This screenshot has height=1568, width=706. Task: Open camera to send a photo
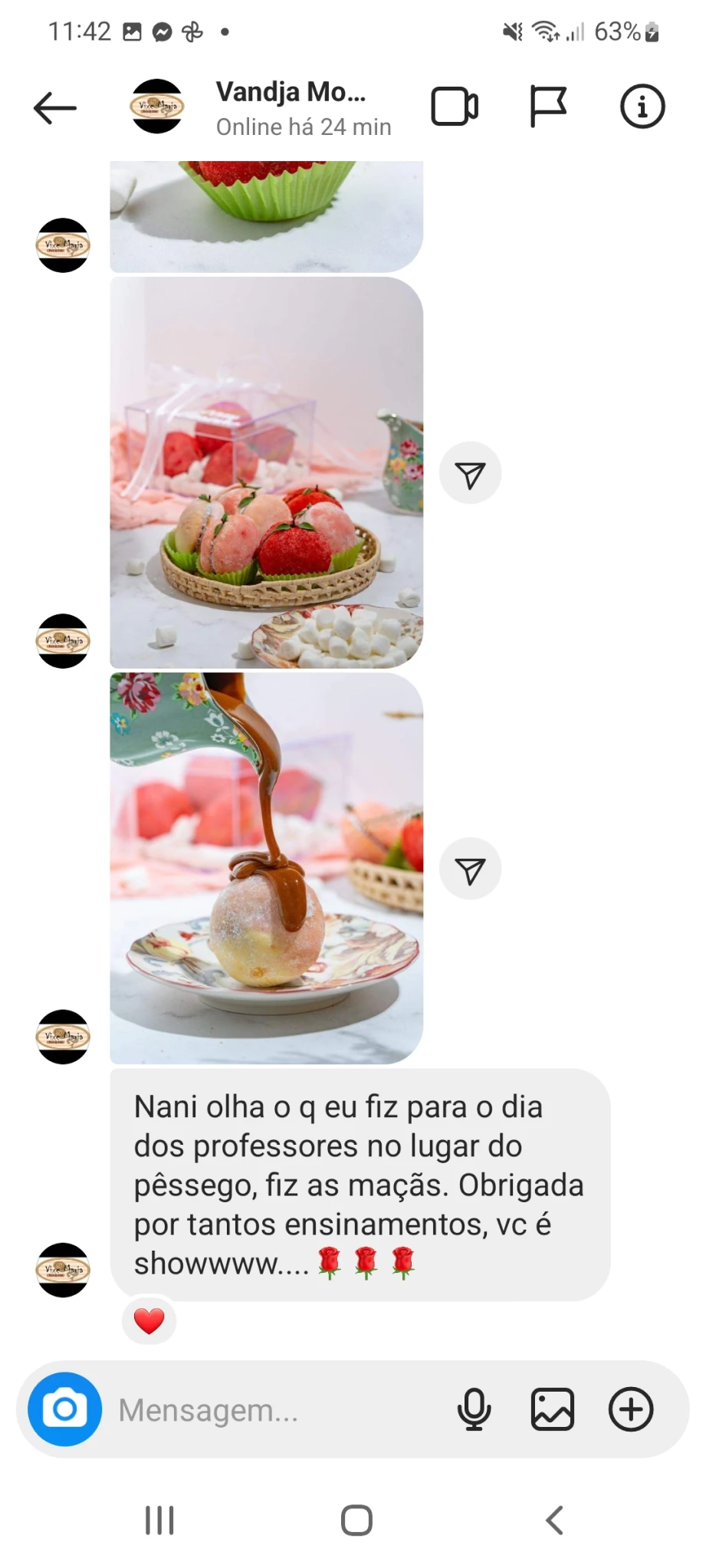point(65,1409)
